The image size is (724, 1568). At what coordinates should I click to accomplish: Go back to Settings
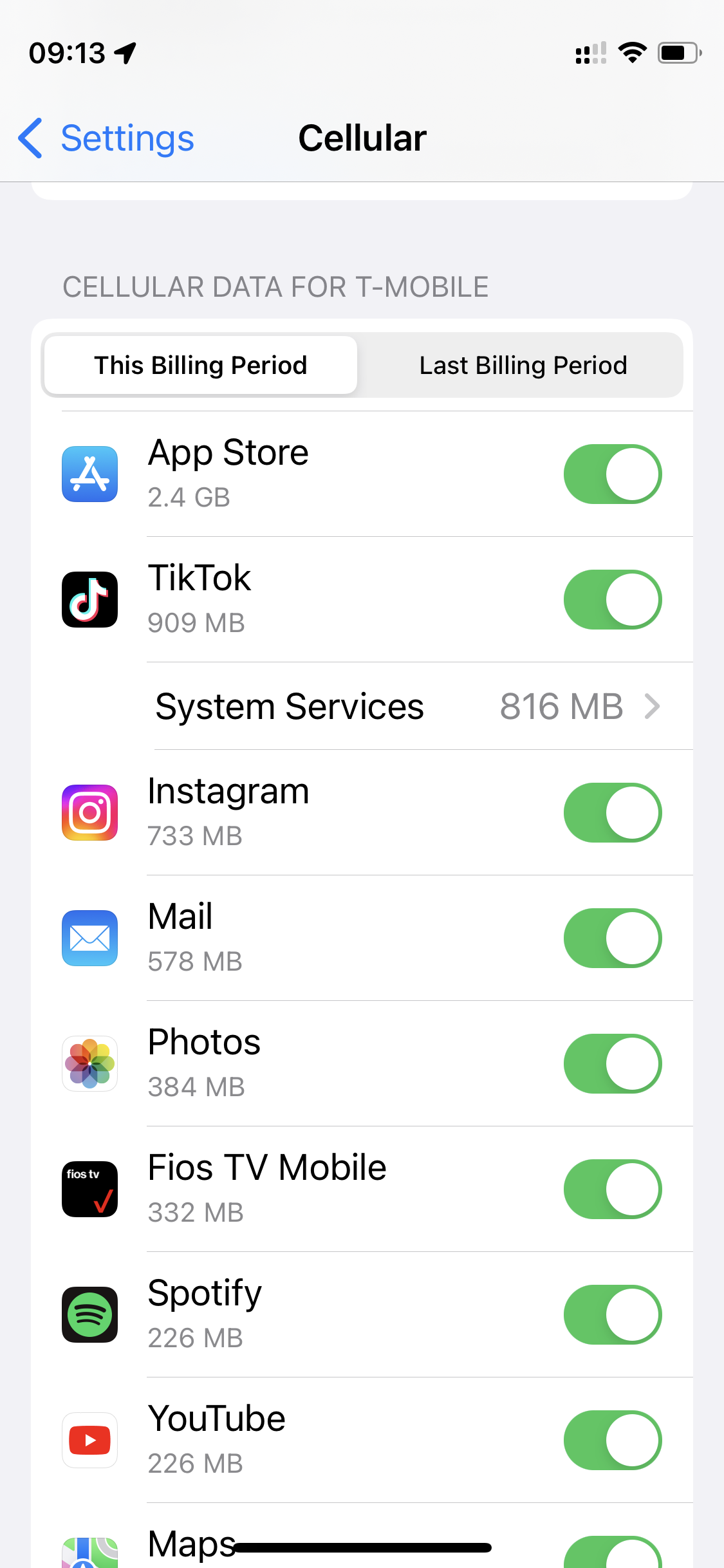[x=106, y=138]
